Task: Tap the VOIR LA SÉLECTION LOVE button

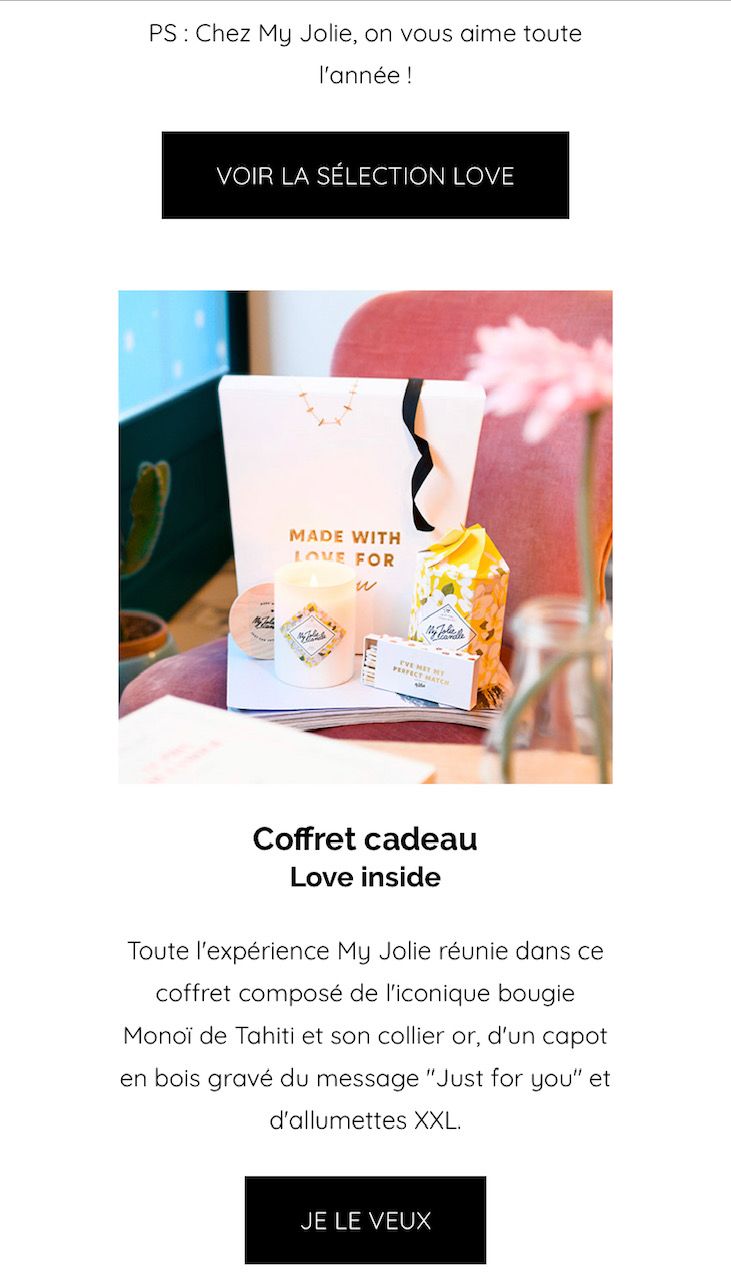Action: [x=365, y=175]
